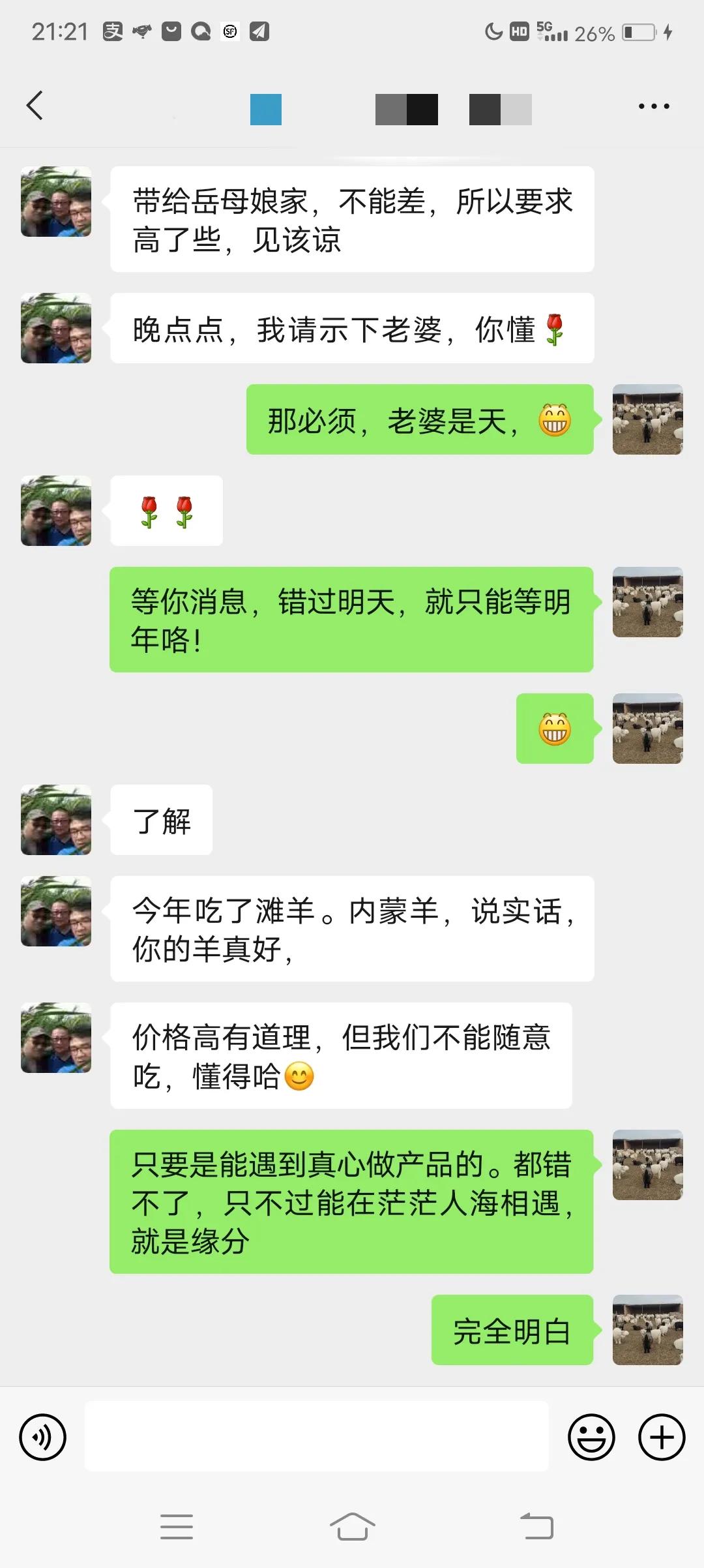Screen dimensions: 704x1568
Task: Tap the back arrow to exit chat
Action: pos(36,106)
